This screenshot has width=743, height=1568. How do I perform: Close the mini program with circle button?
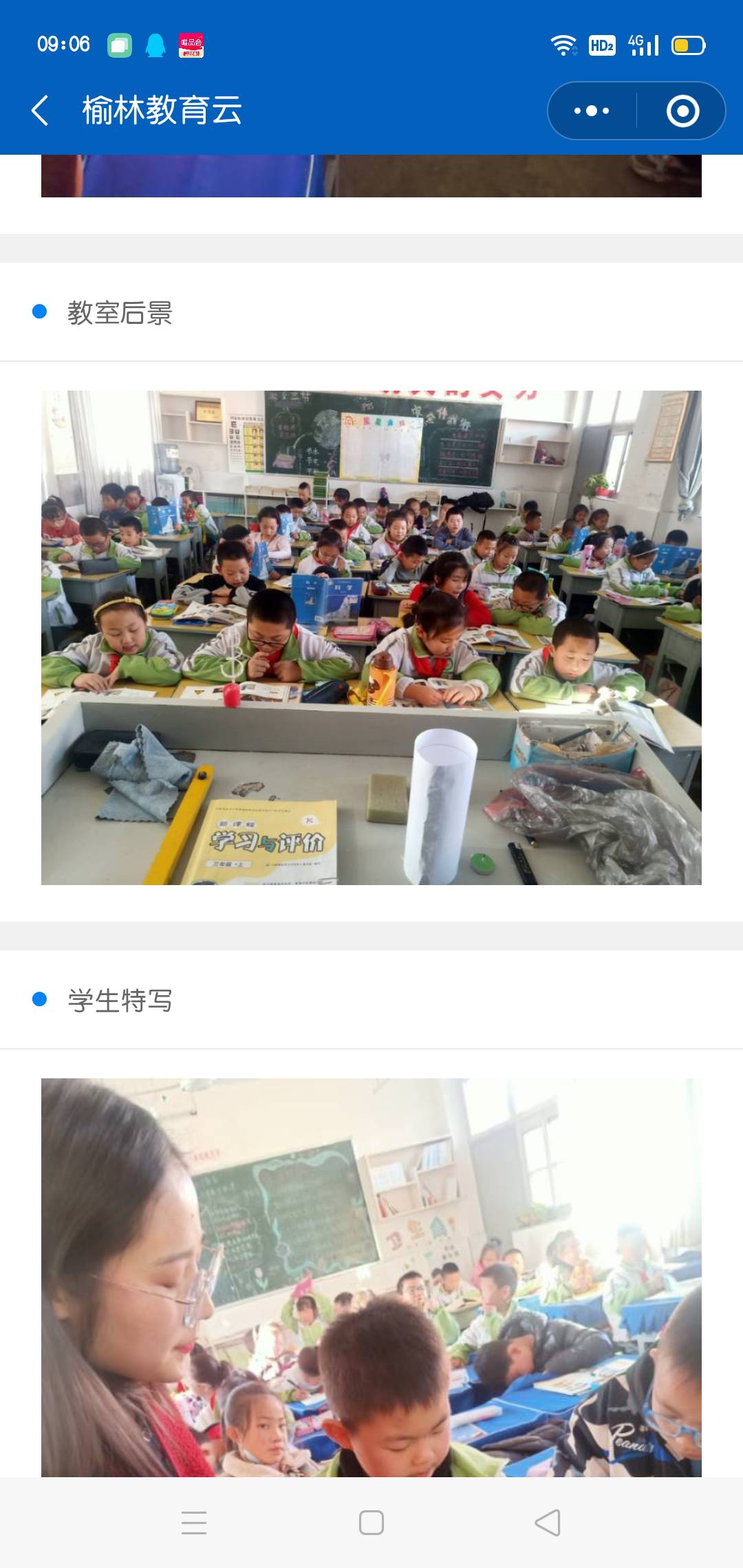click(x=682, y=111)
